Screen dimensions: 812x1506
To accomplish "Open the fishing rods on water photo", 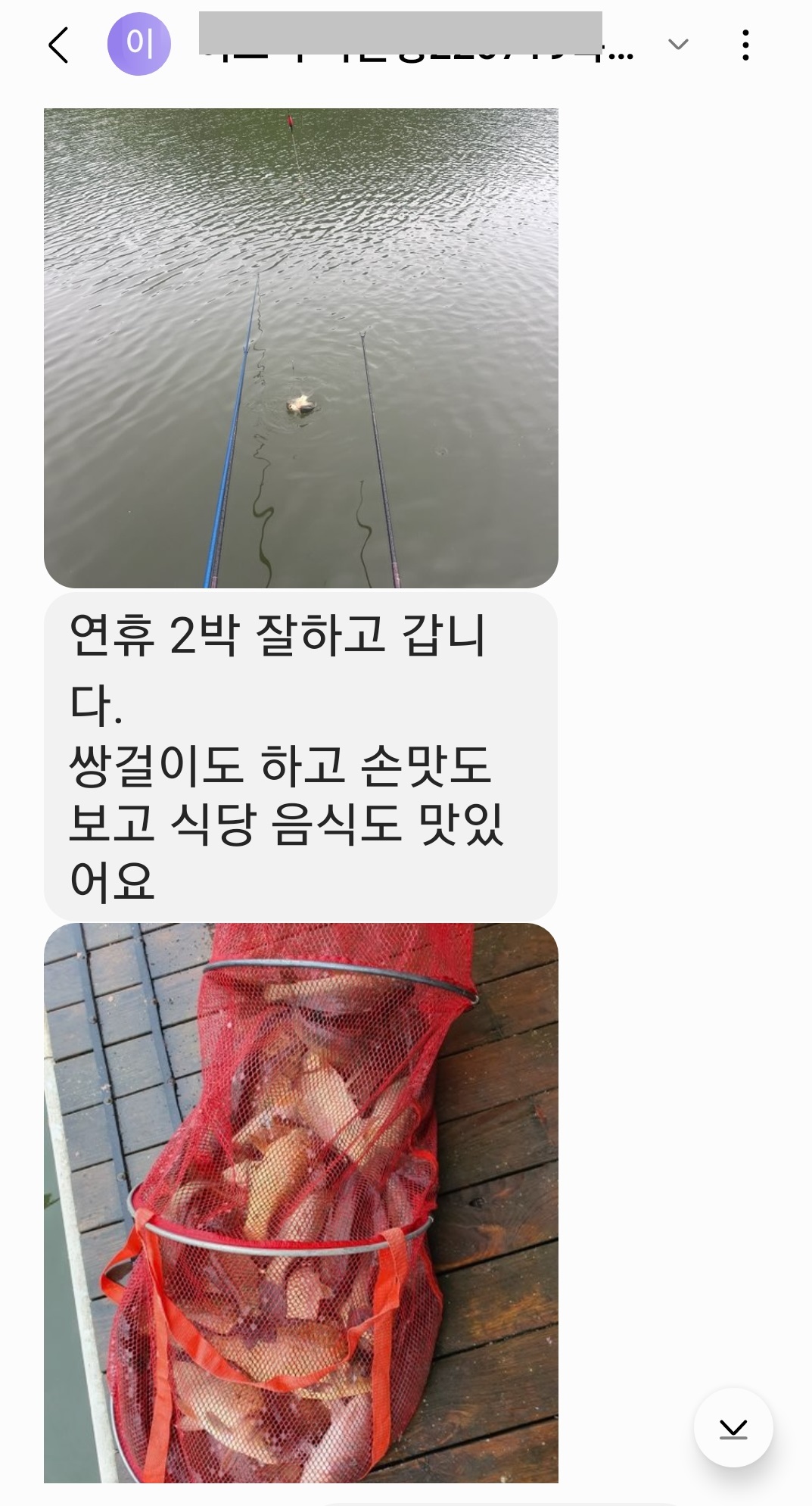I will (x=300, y=348).
